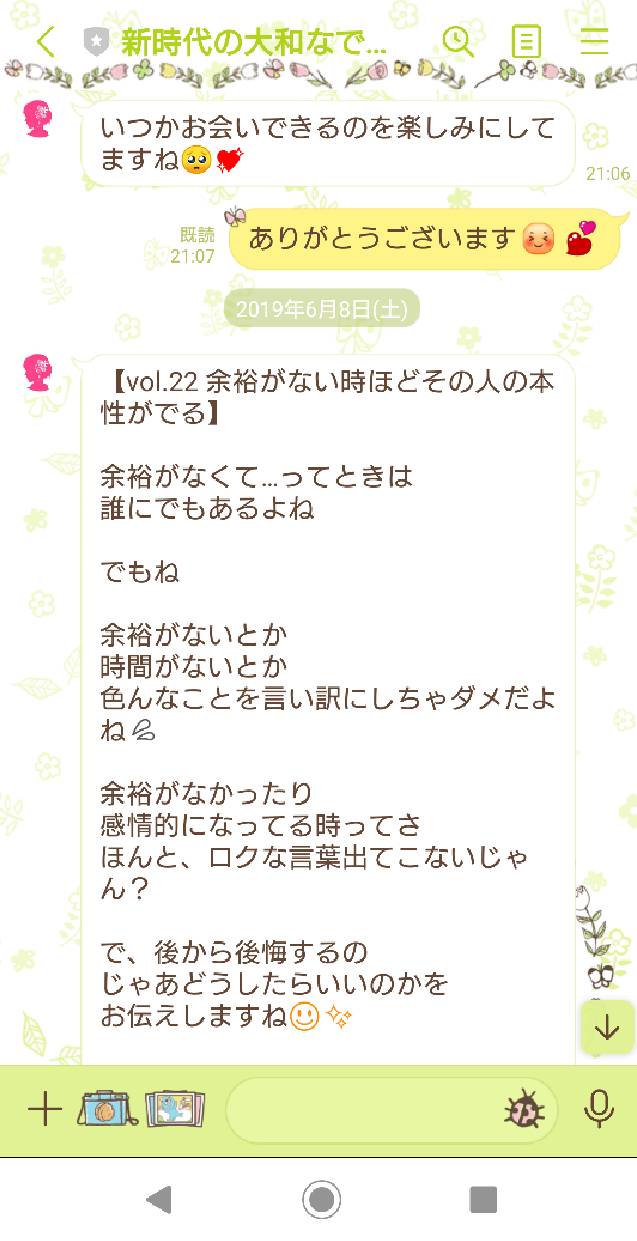
Task: Jump to latest message arrow
Action: pyautogui.click(x=608, y=1027)
